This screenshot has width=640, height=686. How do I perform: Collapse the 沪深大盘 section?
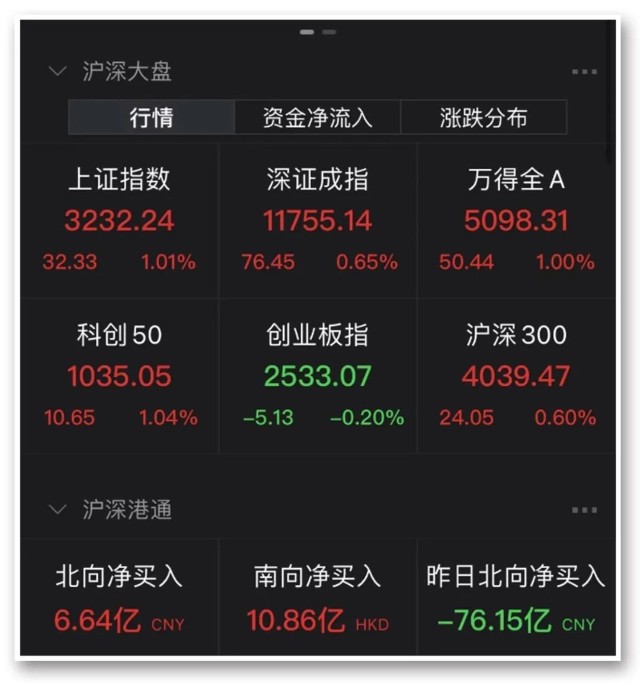(x=58, y=72)
